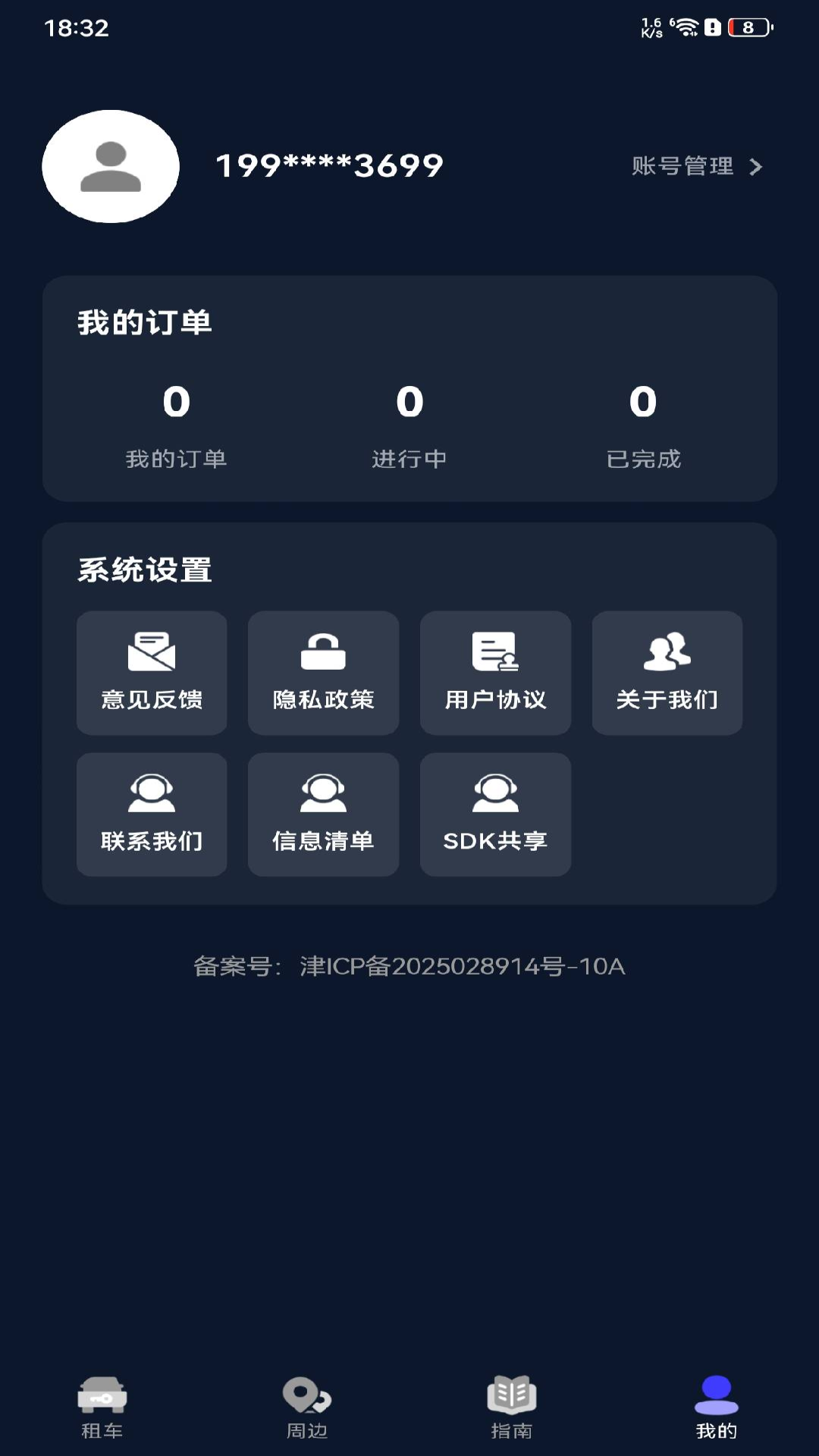Open 信息清单 information list
Viewport: 819px width, 1456px height.
(323, 814)
